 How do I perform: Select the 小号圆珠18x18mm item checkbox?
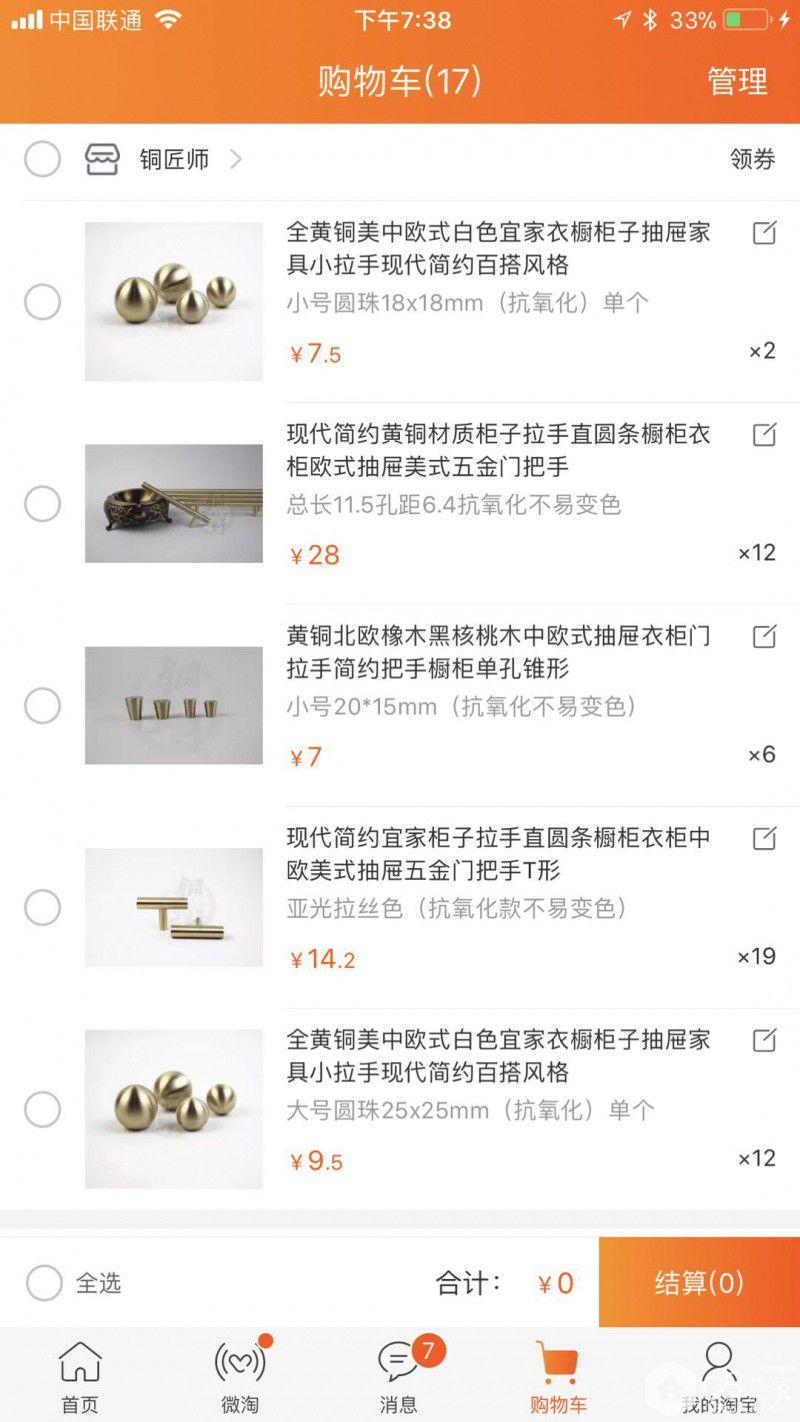click(43, 302)
